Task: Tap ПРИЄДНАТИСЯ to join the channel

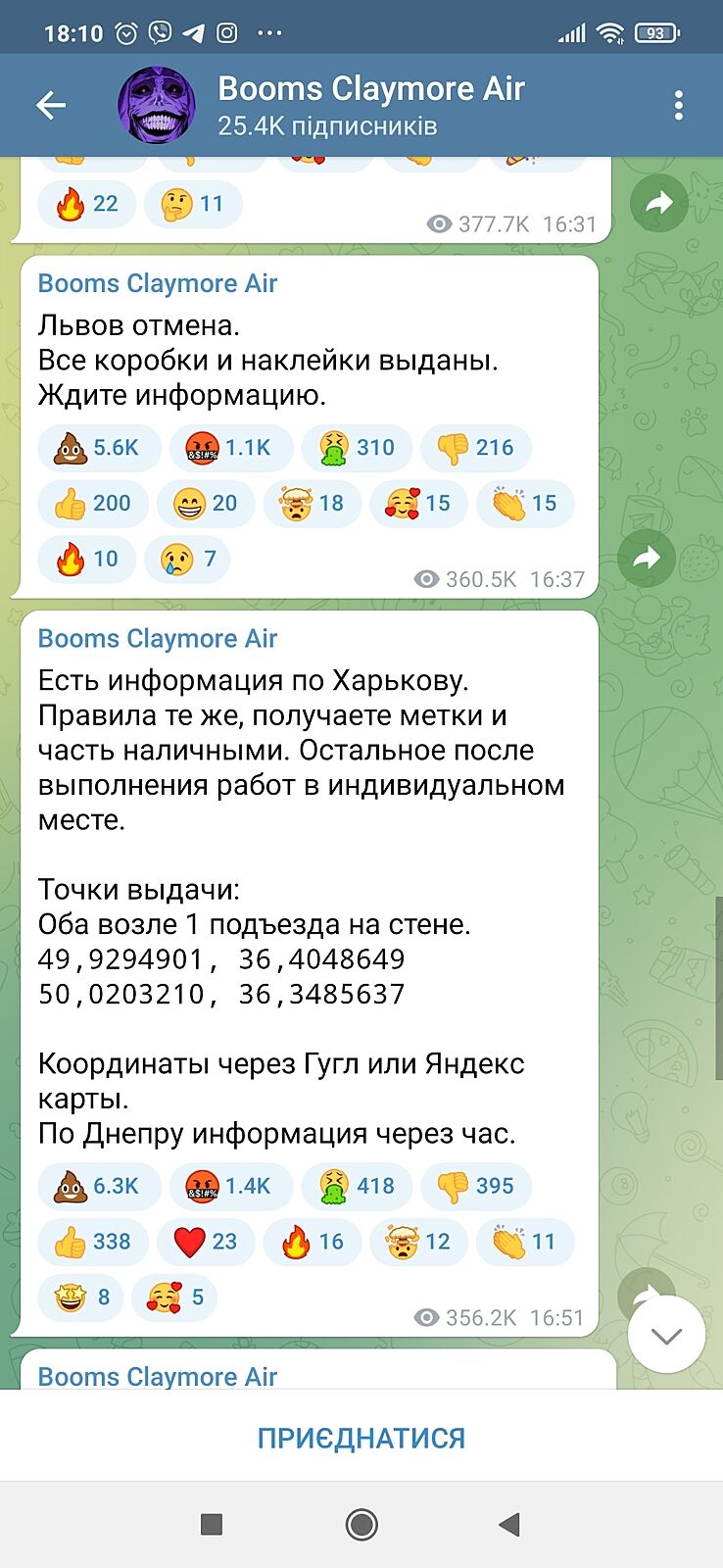Action: coord(361,1438)
